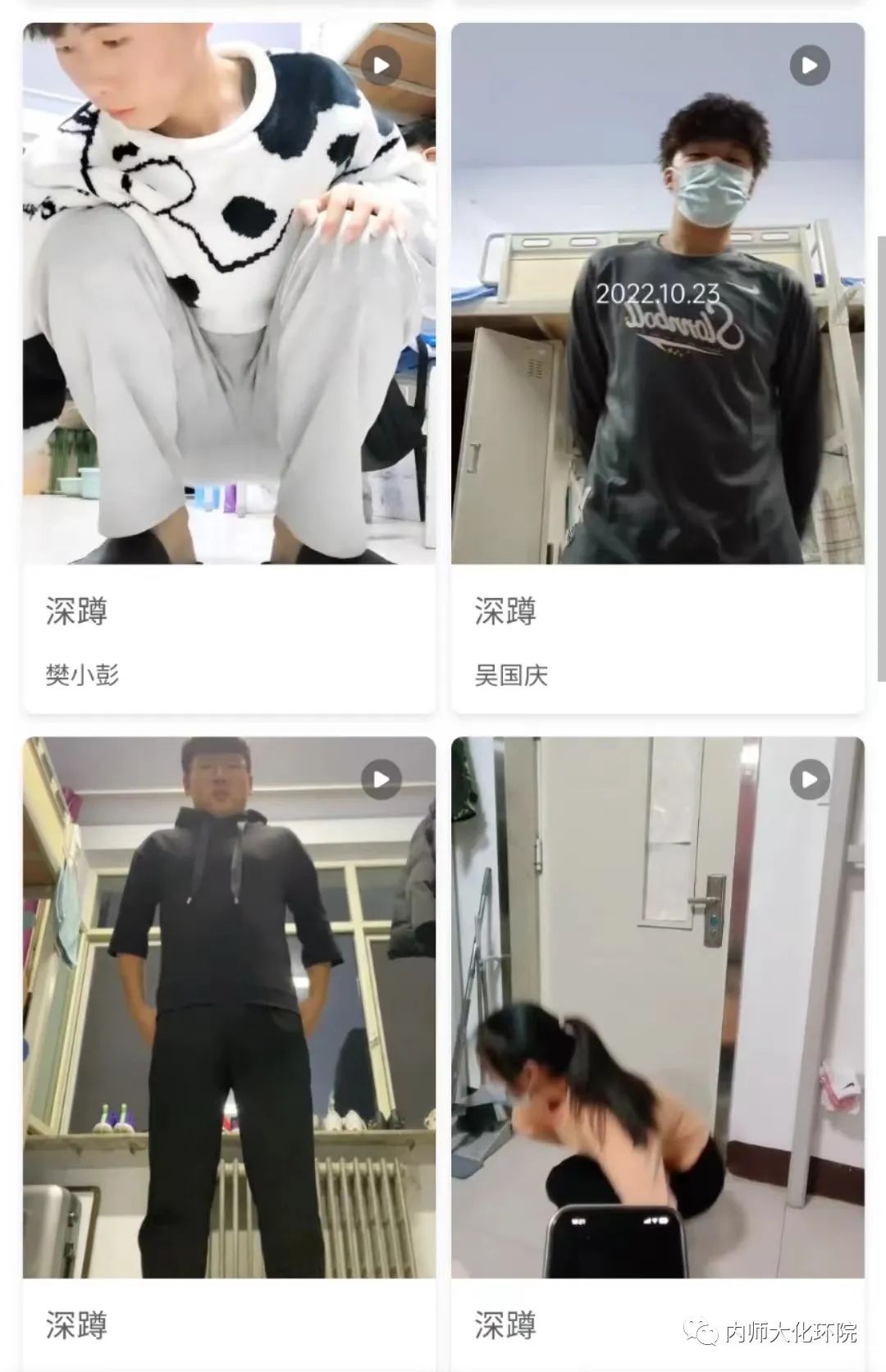This screenshot has width=886, height=1372.
Task: Open the video of man in black hoodie
Action: point(229,1007)
